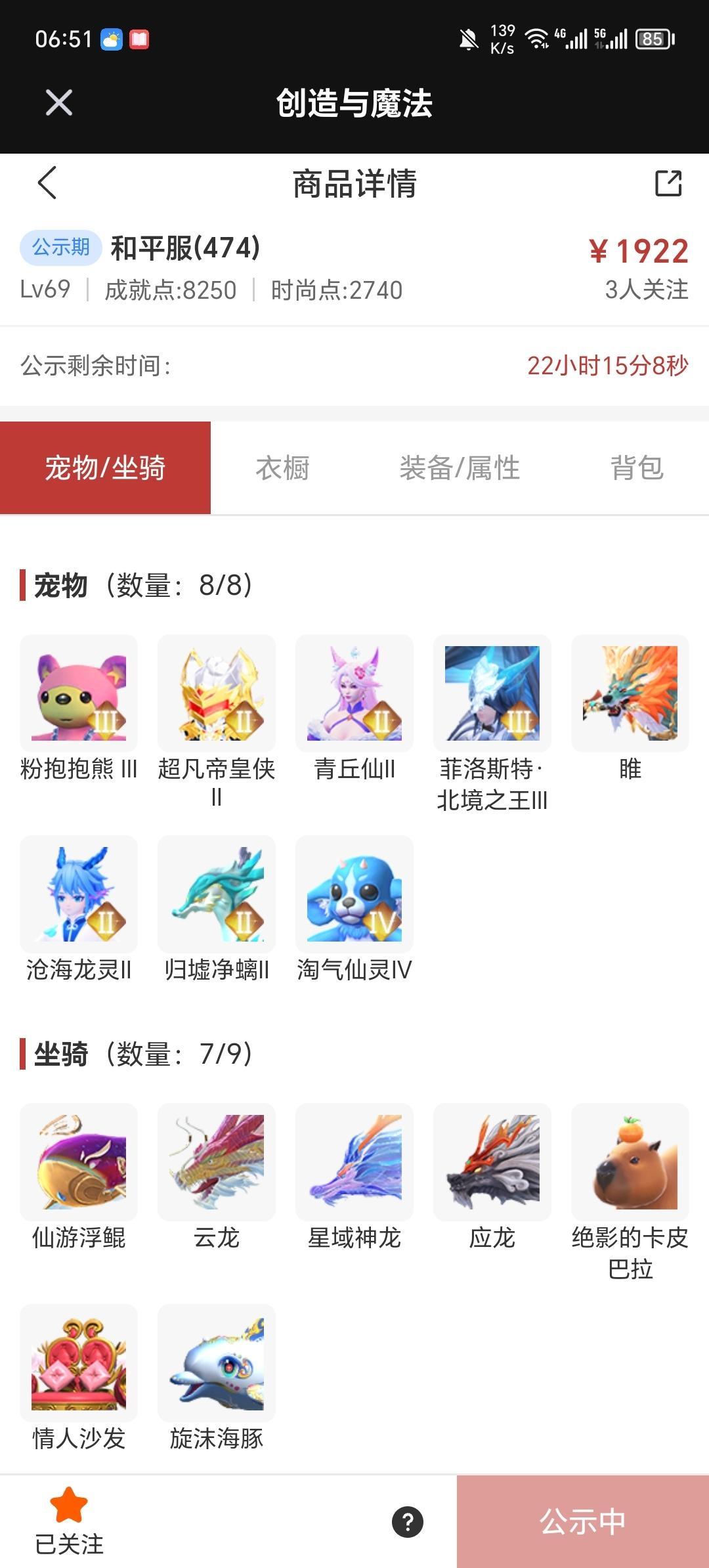Viewport: 709px width, 1568px height.
Task: Tap the back arrow above 公示期
Action: pos(47,185)
